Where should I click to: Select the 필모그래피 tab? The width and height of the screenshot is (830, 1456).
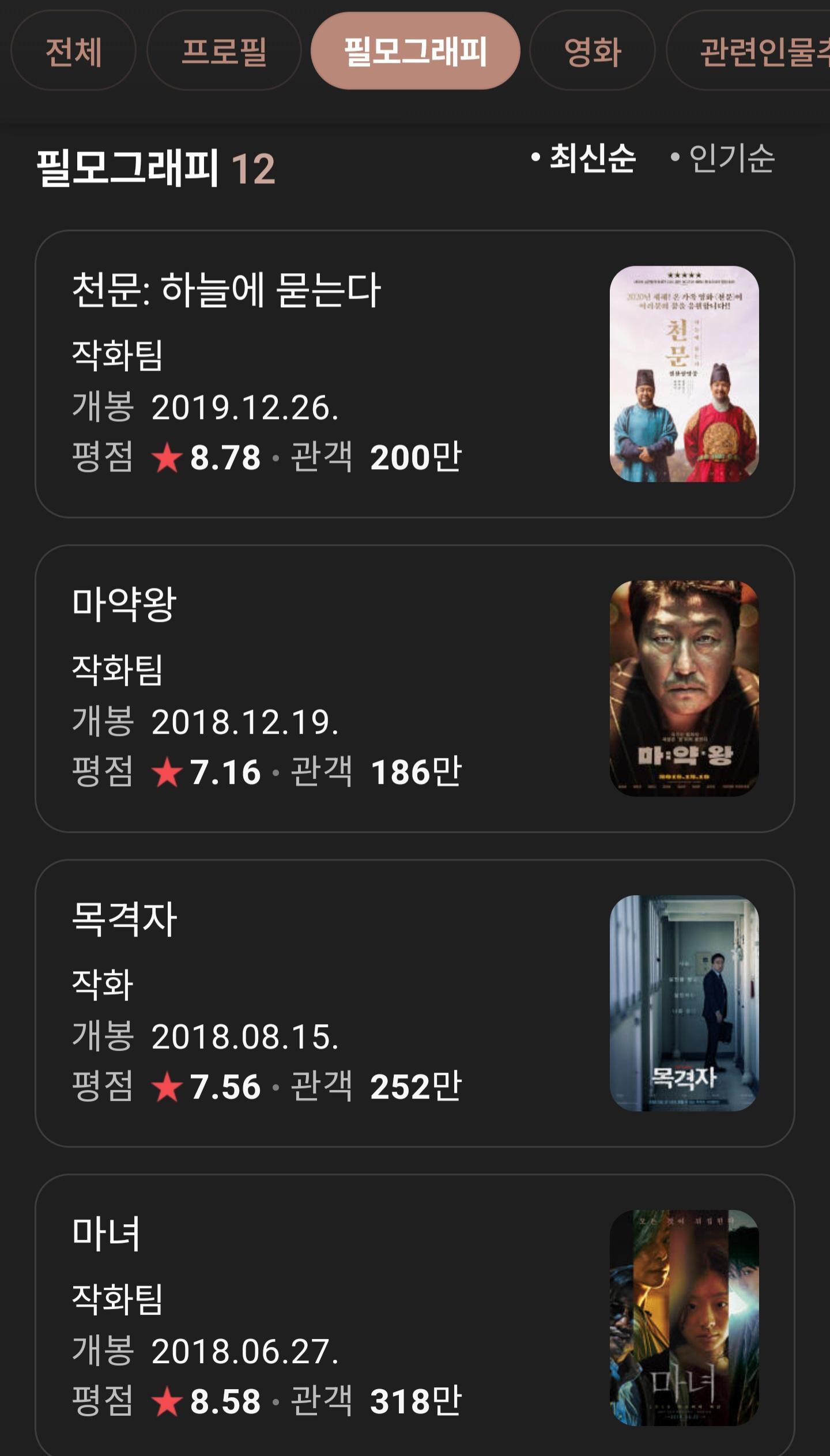pyautogui.click(x=415, y=51)
